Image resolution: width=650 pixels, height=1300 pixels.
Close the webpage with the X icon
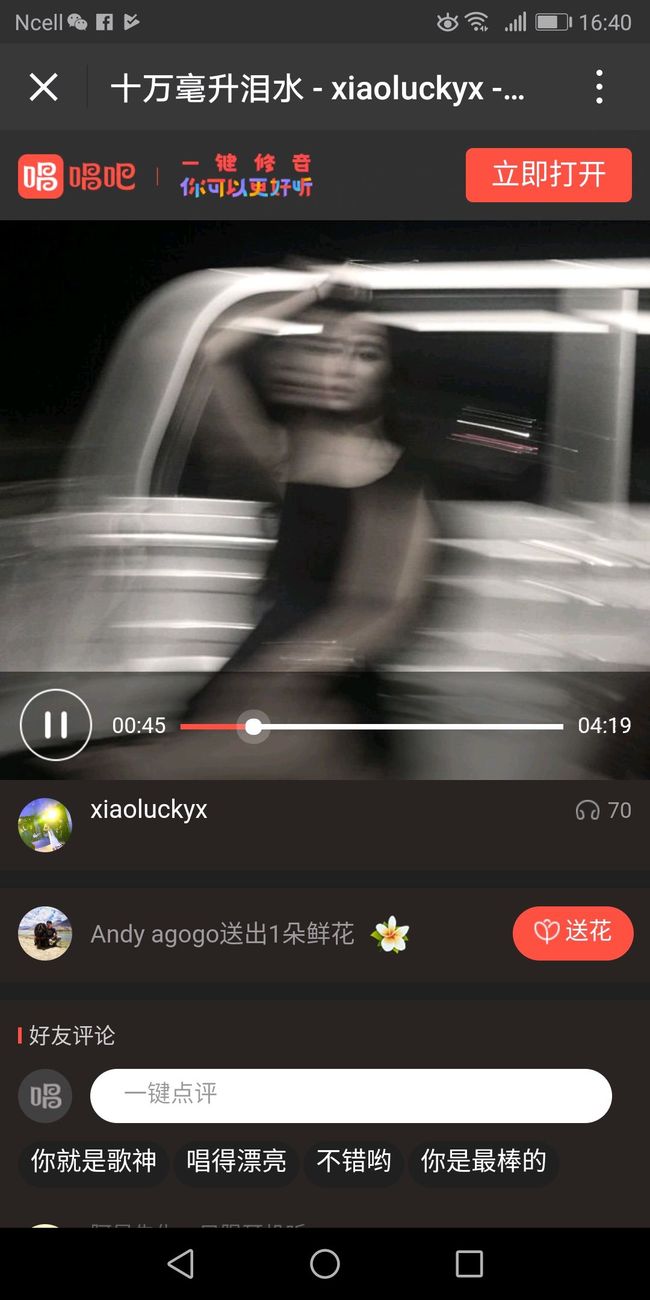(44, 88)
